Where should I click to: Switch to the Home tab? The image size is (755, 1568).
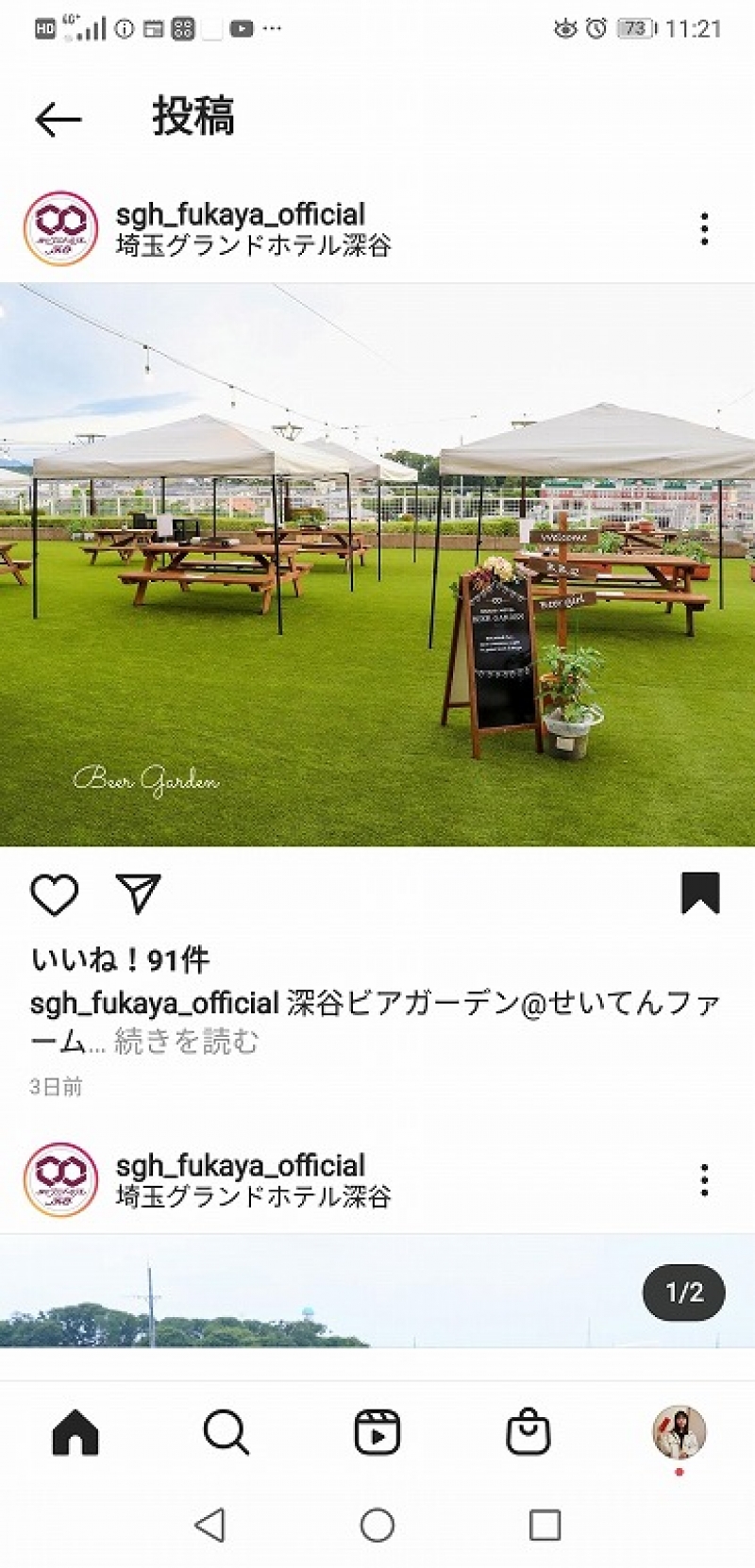click(75, 1432)
